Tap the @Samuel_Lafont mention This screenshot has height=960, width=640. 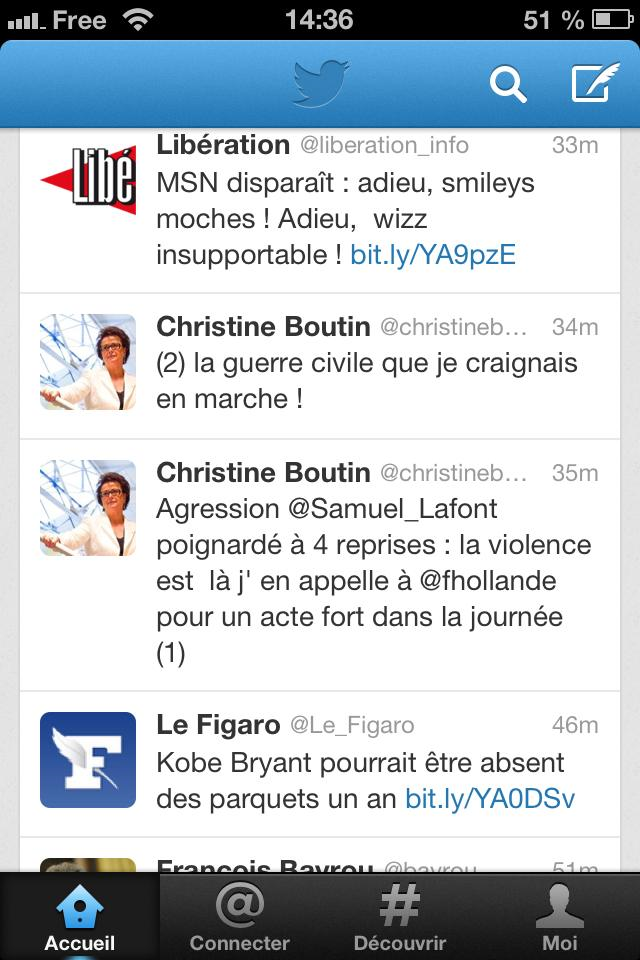tap(391, 508)
